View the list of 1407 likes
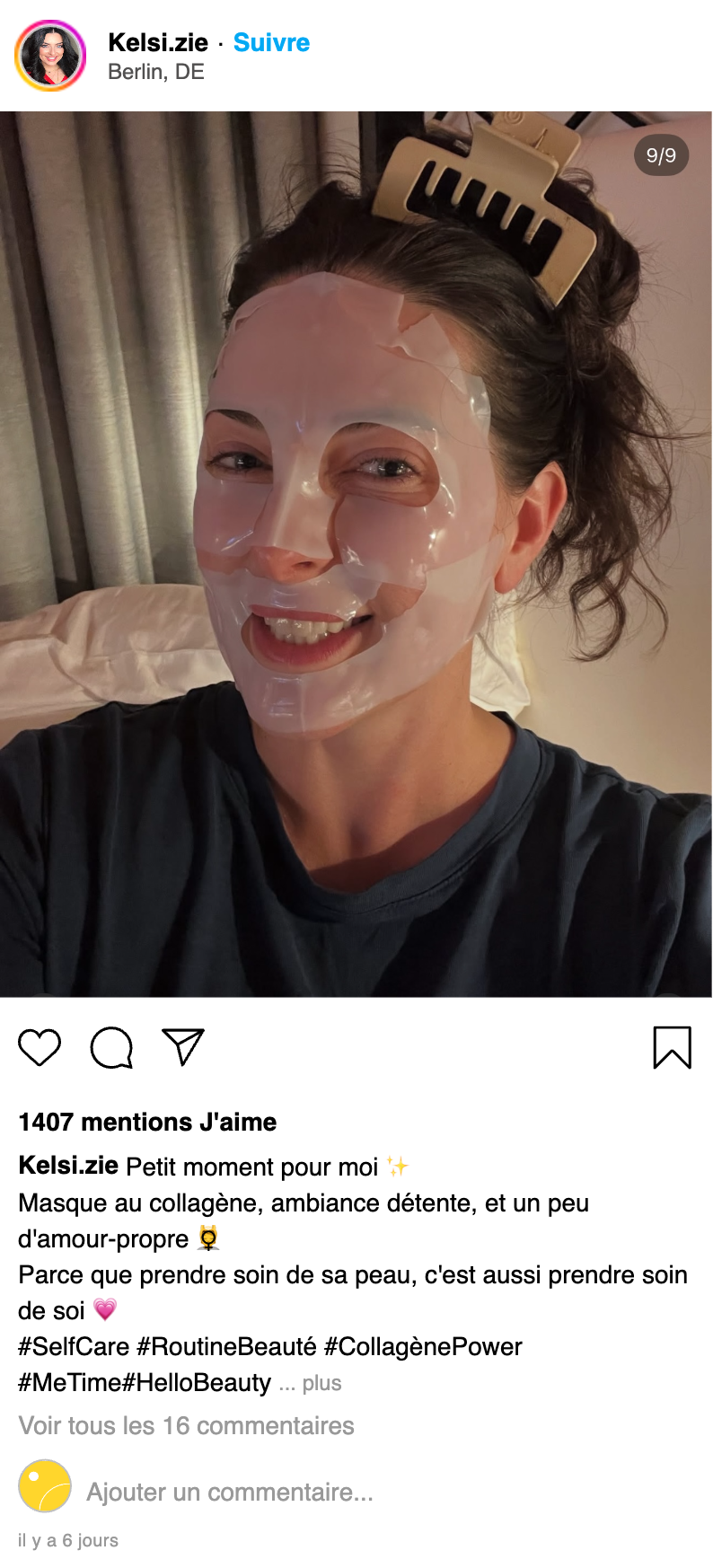 [147, 1123]
